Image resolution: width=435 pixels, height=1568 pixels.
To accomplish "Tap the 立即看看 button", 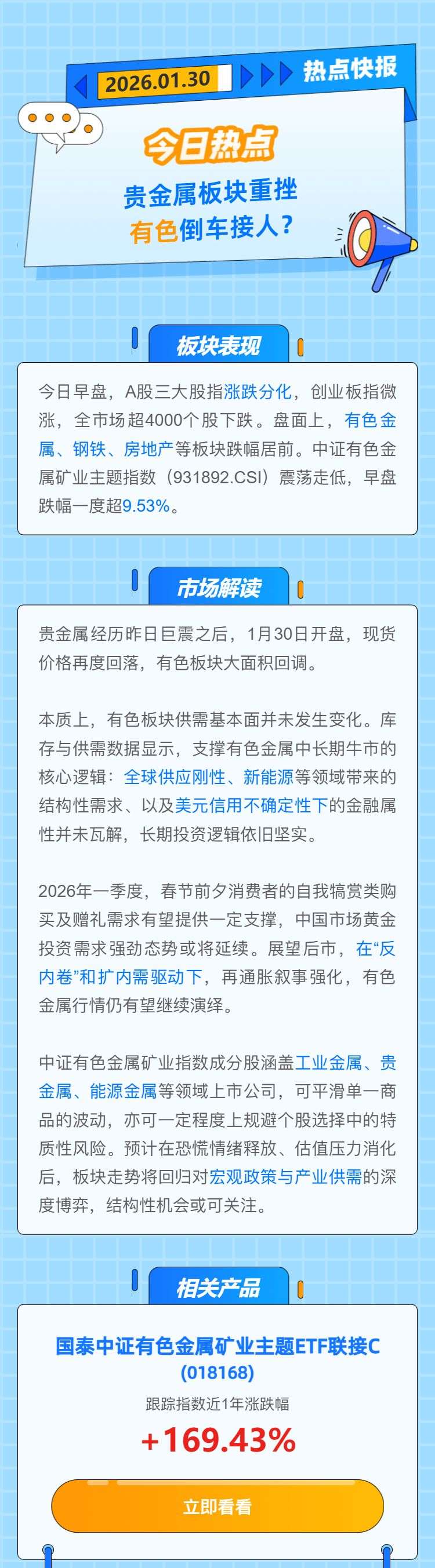I will click(217, 1507).
